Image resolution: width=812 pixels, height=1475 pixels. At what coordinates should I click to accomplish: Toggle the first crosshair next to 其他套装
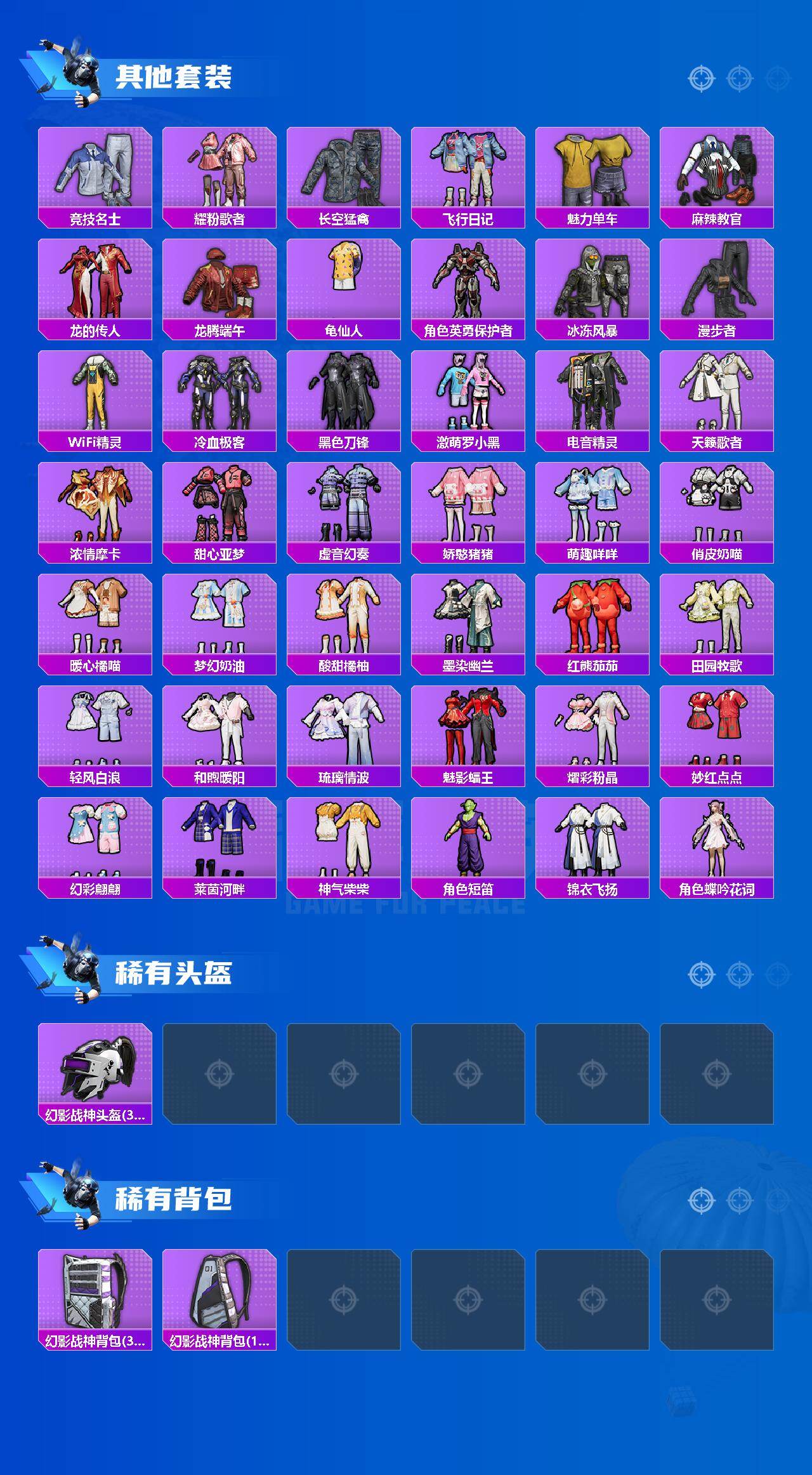[701, 79]
